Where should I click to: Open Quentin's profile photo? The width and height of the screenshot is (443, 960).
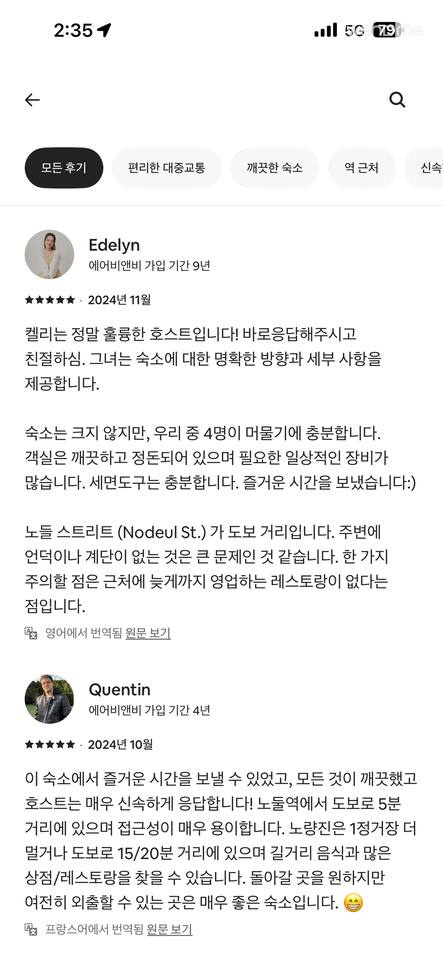pos(49,699)
